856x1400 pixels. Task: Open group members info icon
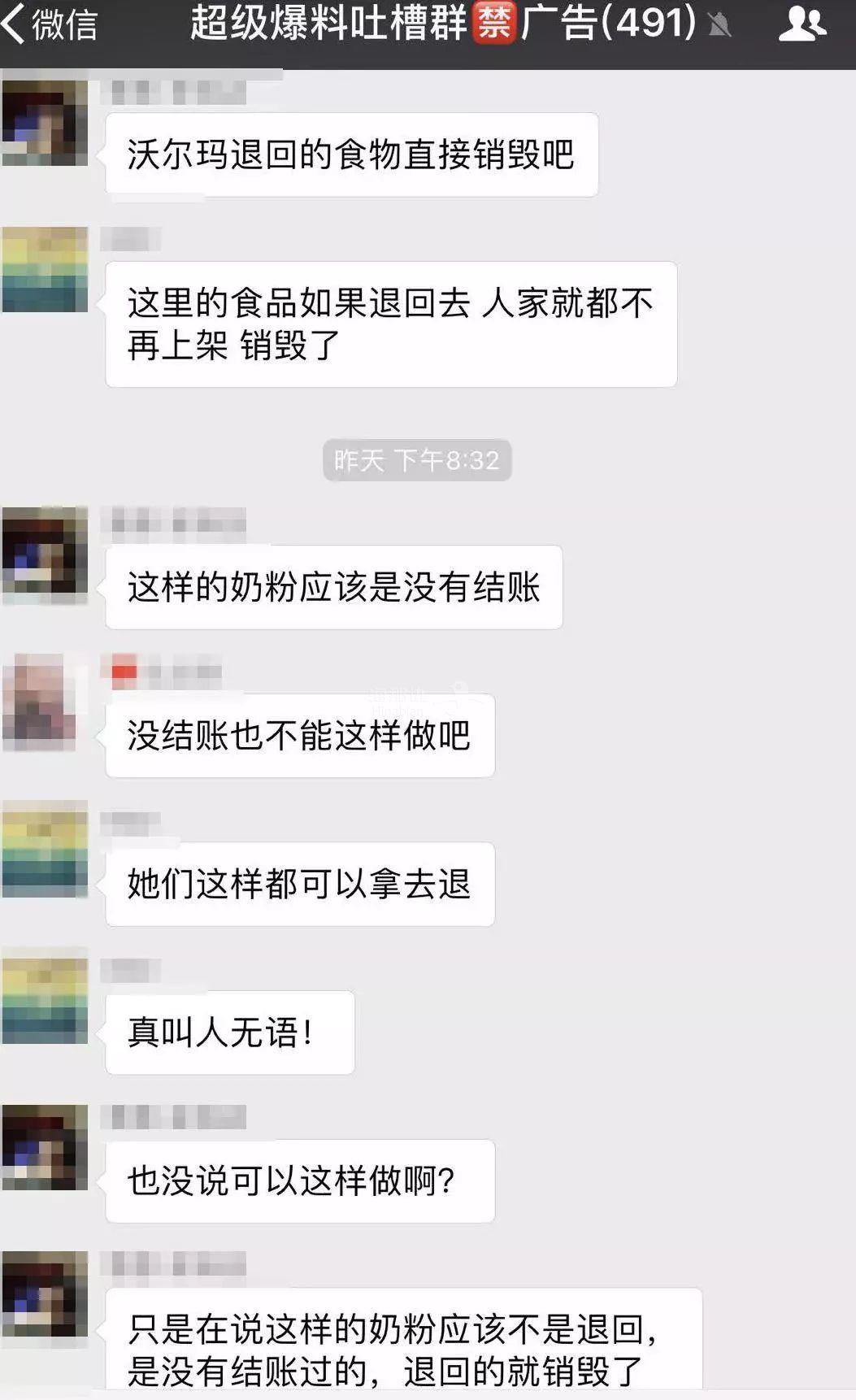(x=802, y=24)
